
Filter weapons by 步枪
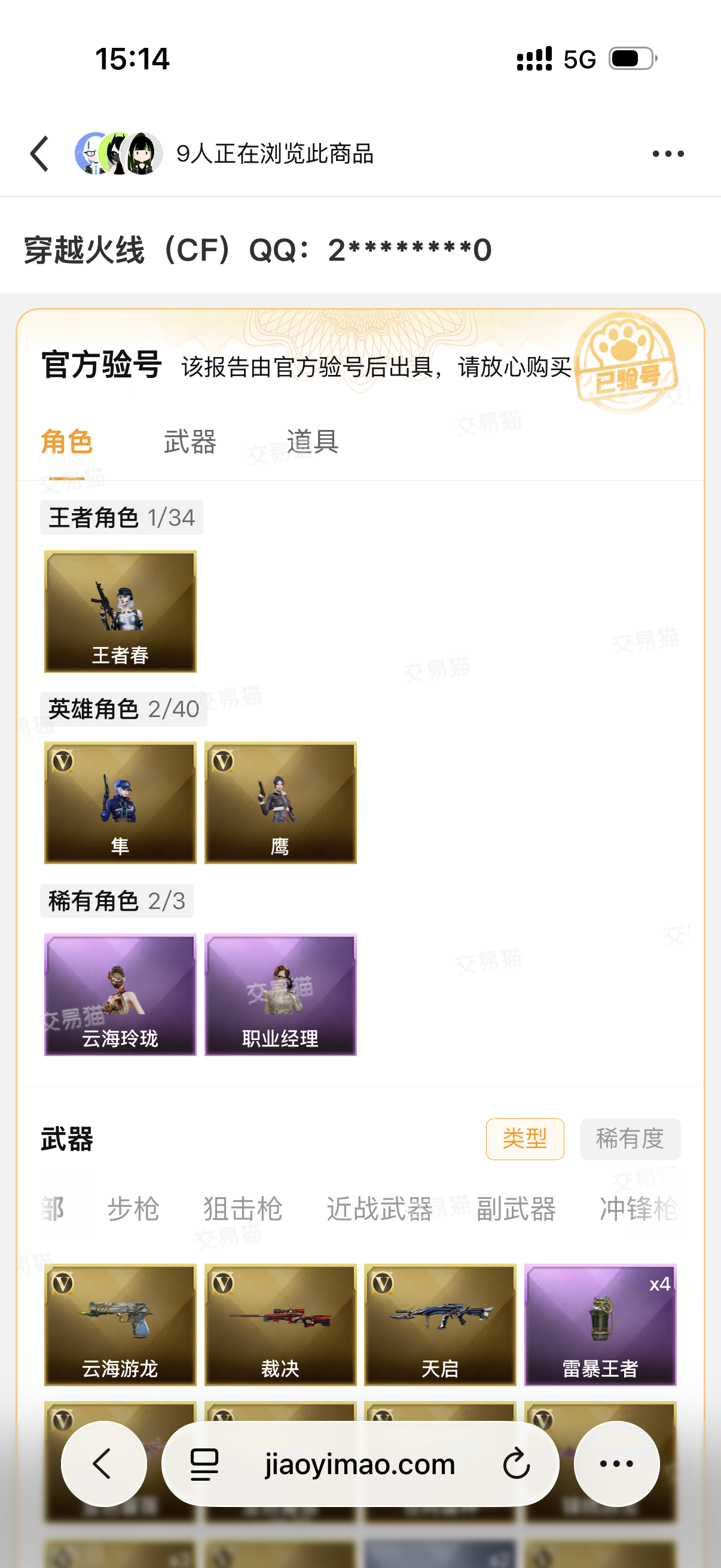133,1209
